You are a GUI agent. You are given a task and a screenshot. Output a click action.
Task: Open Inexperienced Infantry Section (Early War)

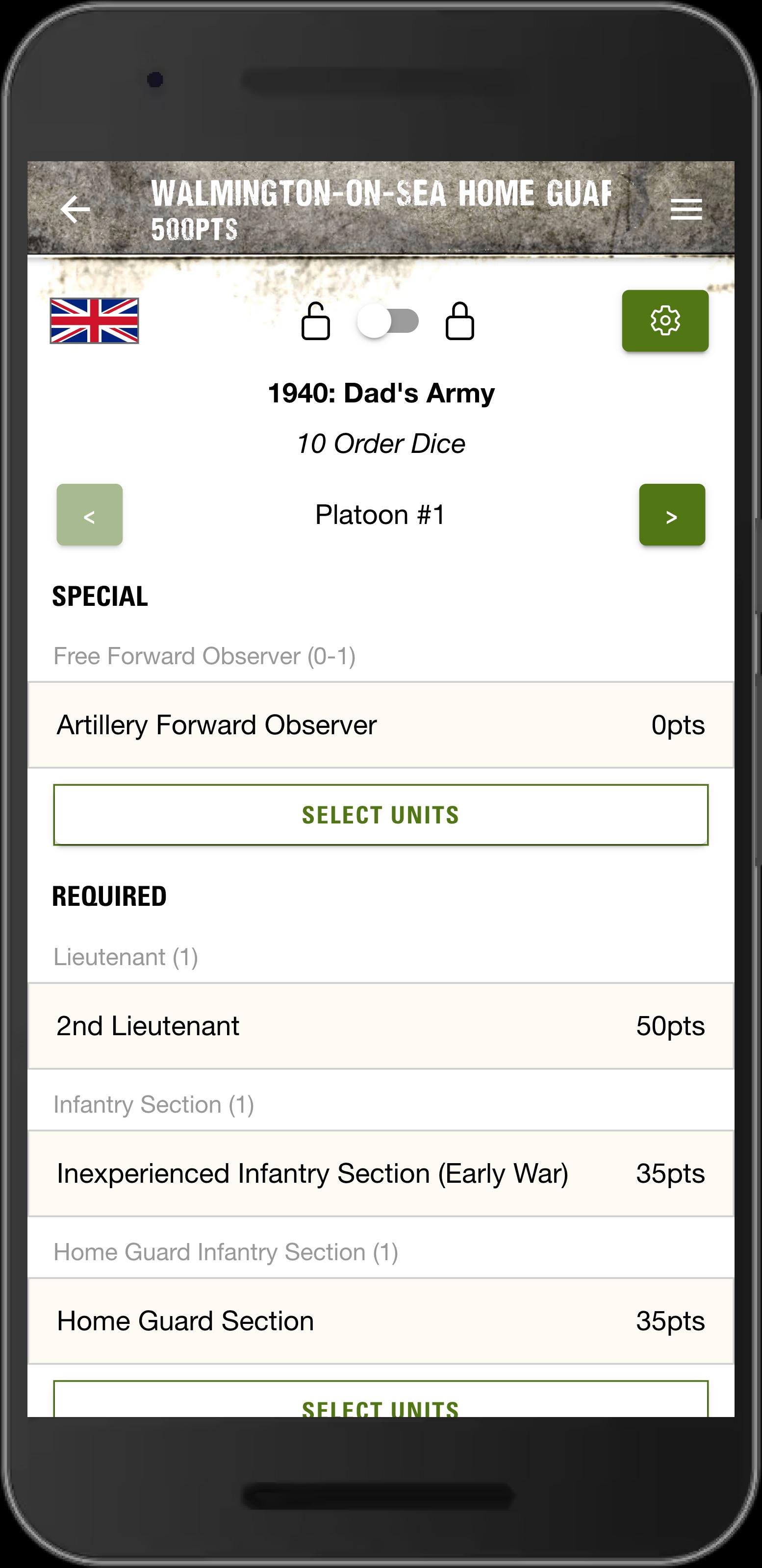[381, 1173]
